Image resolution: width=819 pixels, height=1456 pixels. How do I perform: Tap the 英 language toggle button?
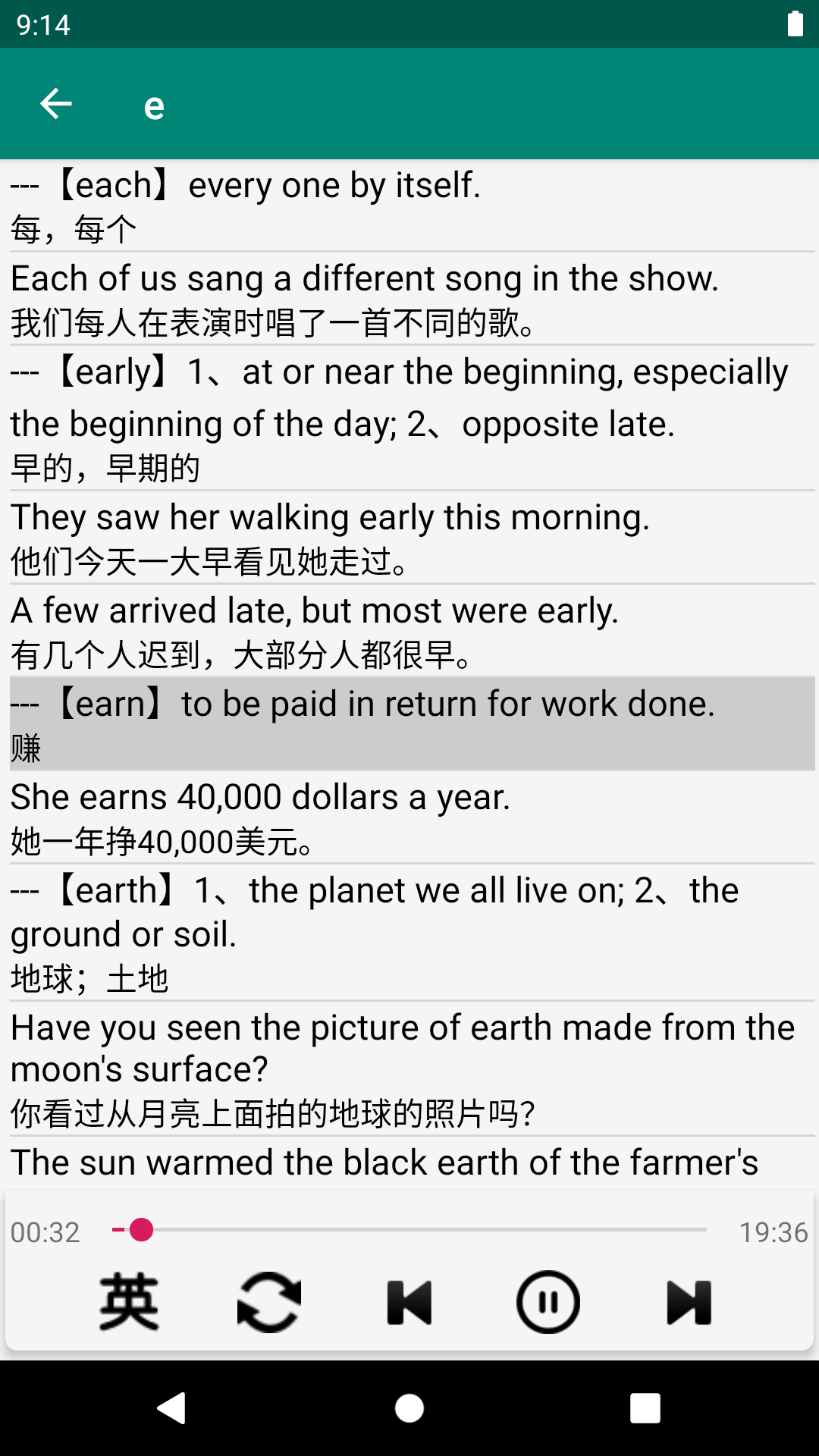click(x=129, y=1302)
